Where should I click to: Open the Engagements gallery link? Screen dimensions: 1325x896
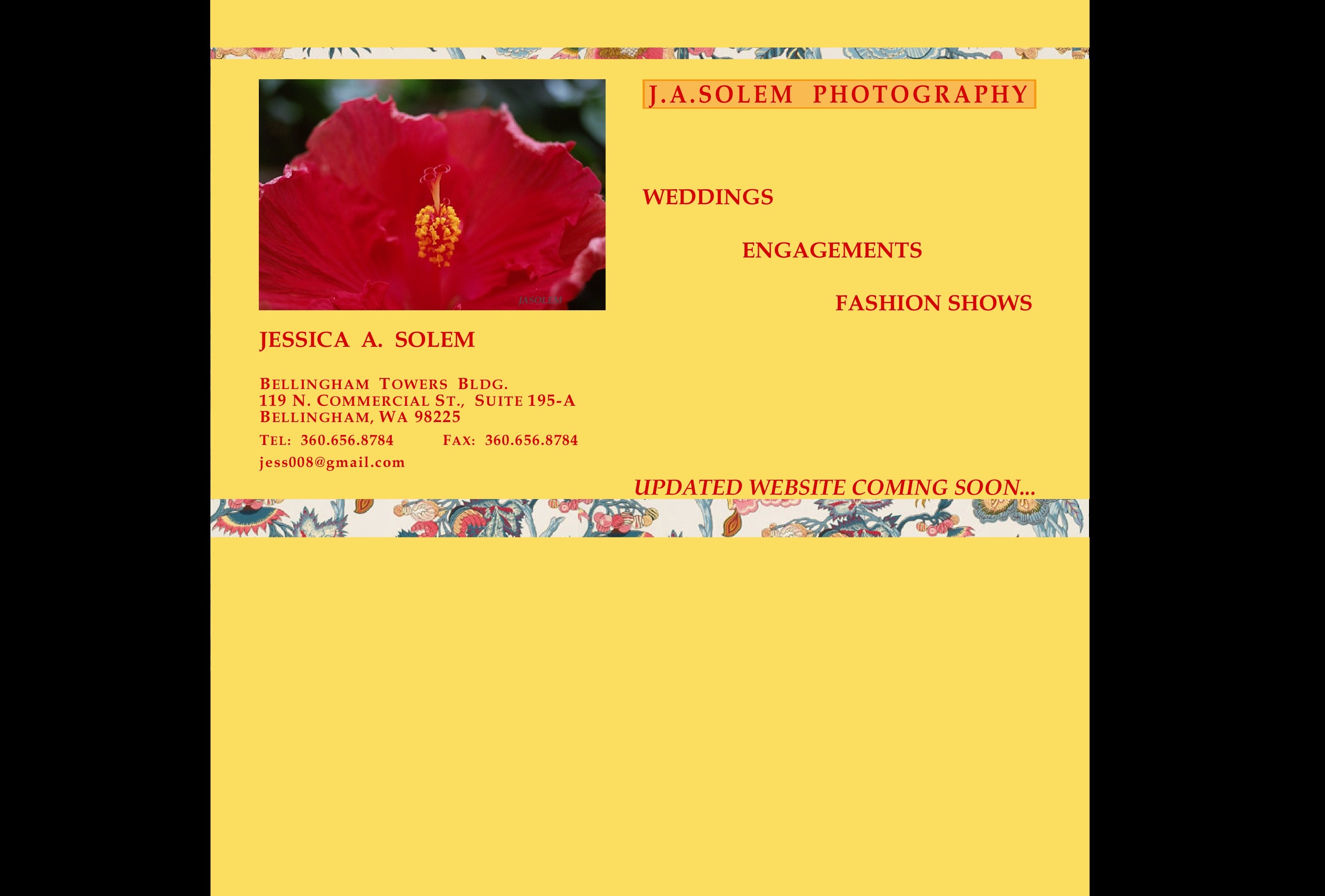point(831,250)
